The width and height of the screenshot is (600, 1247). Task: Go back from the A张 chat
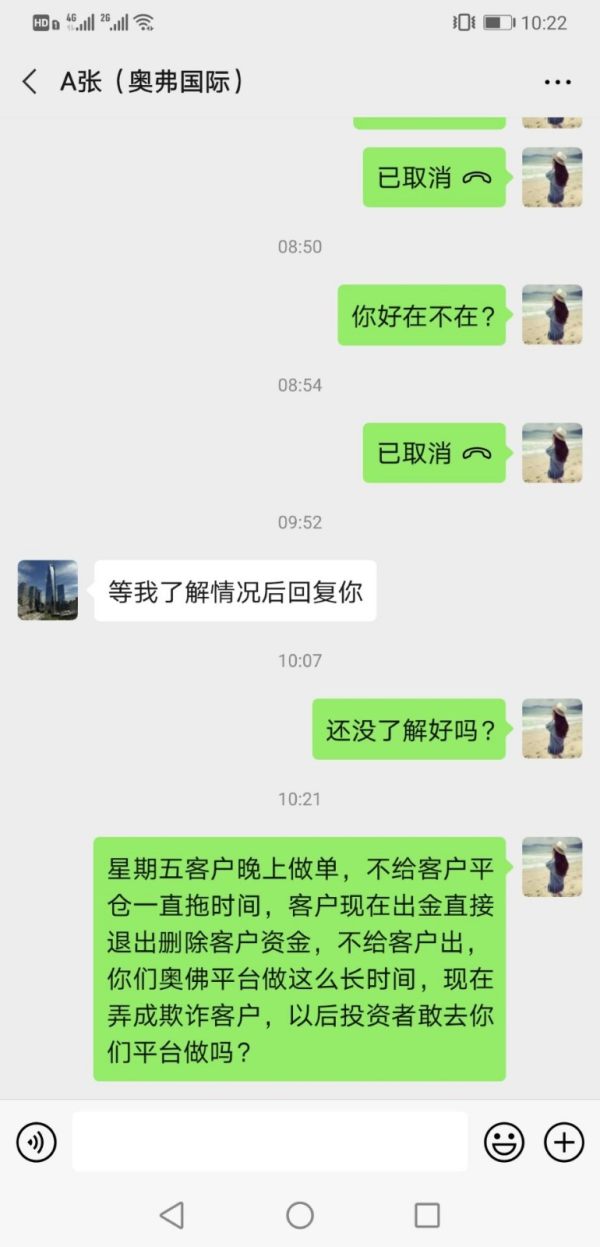29,82
